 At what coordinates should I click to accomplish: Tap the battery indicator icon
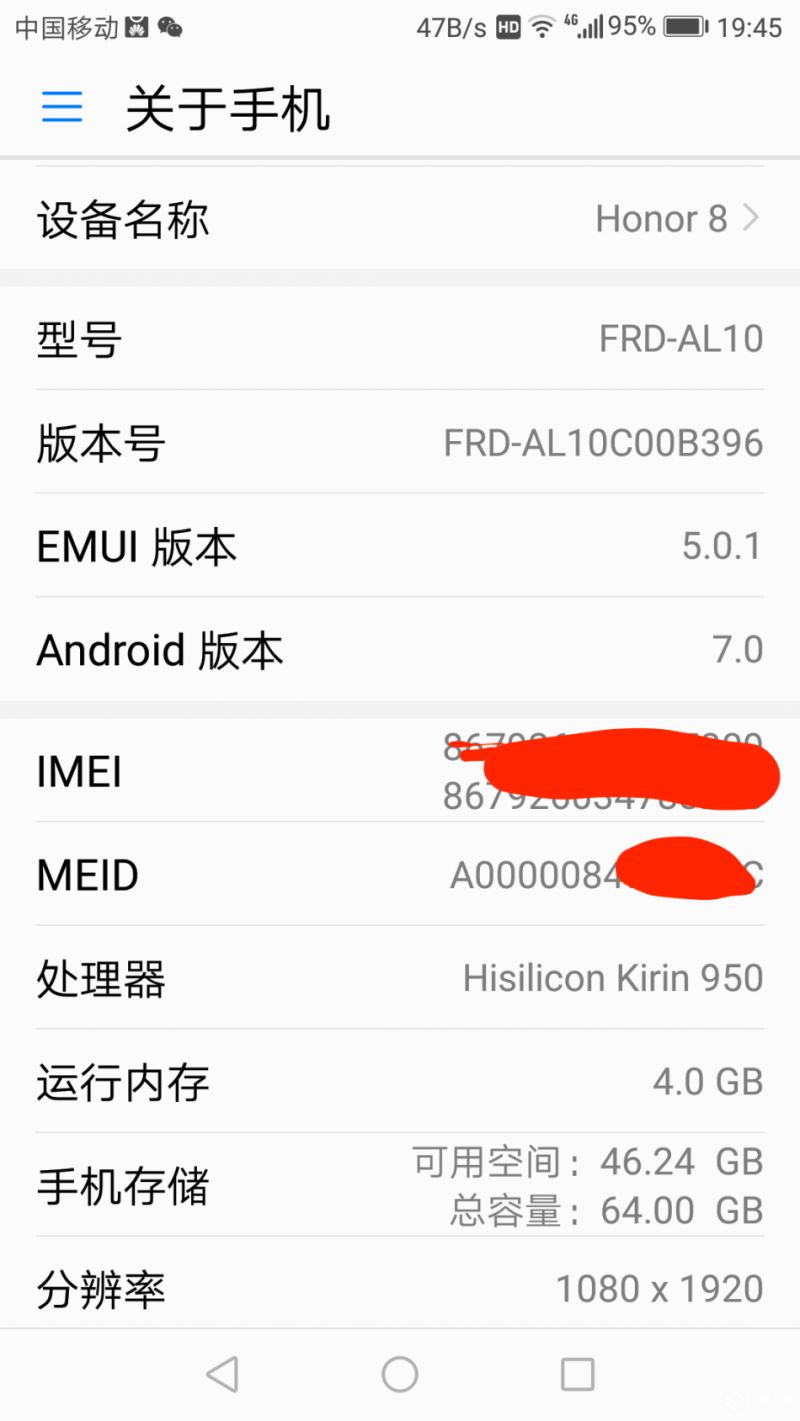[x=684, y=28]
